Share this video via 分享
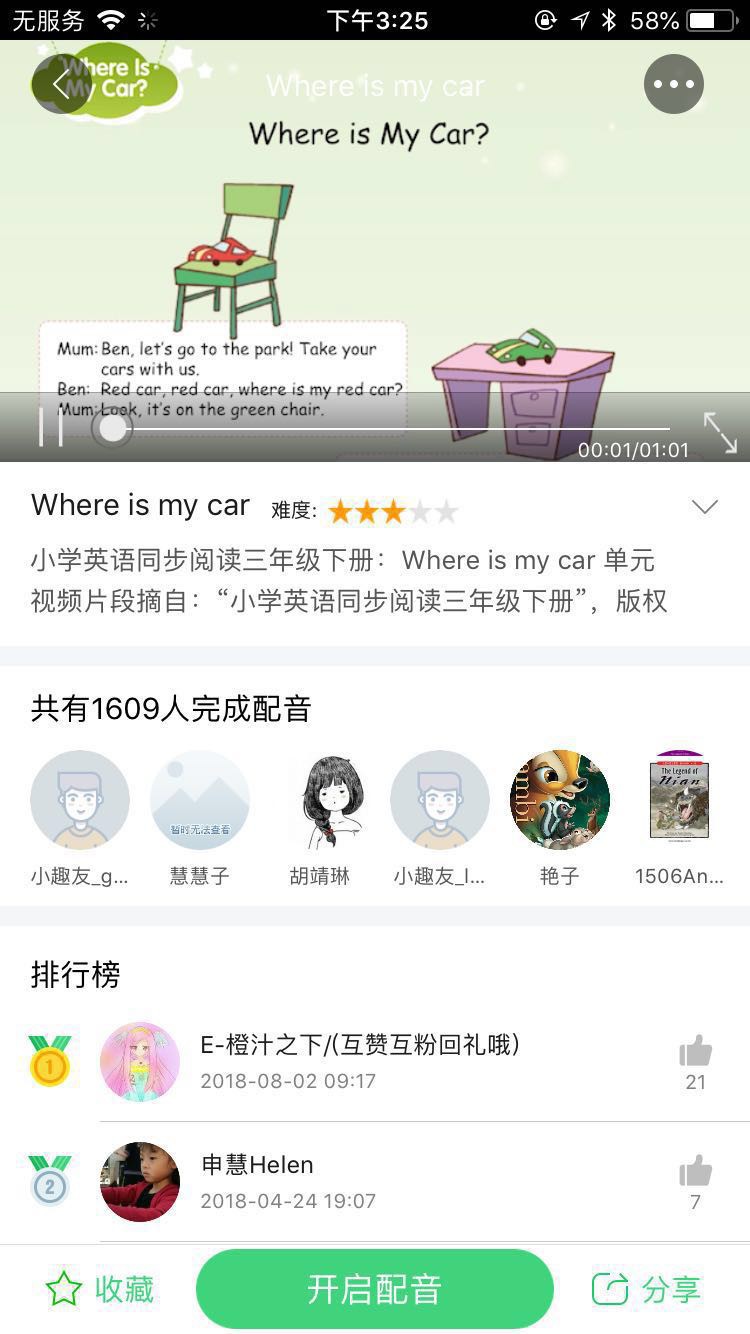This screenshot has height=1334, width=750. [x=646, y=1289]
